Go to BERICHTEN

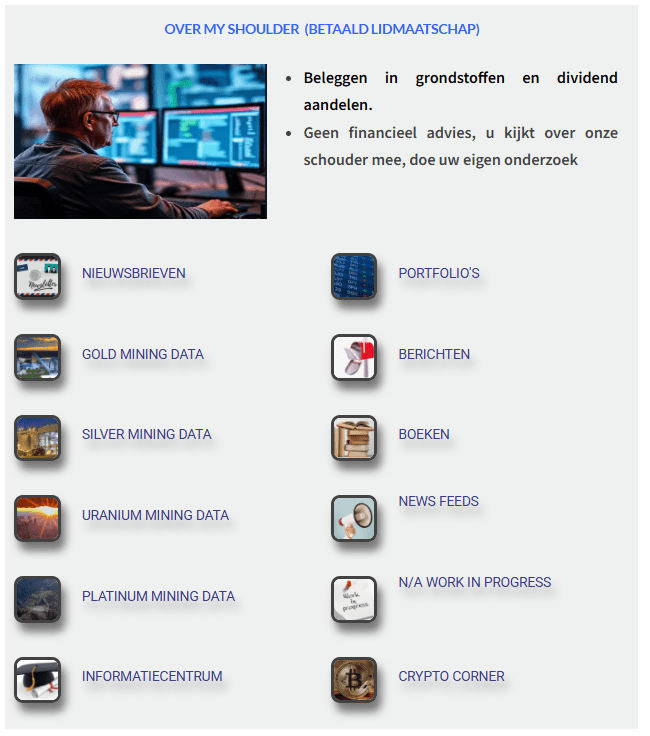click(434, 354)
